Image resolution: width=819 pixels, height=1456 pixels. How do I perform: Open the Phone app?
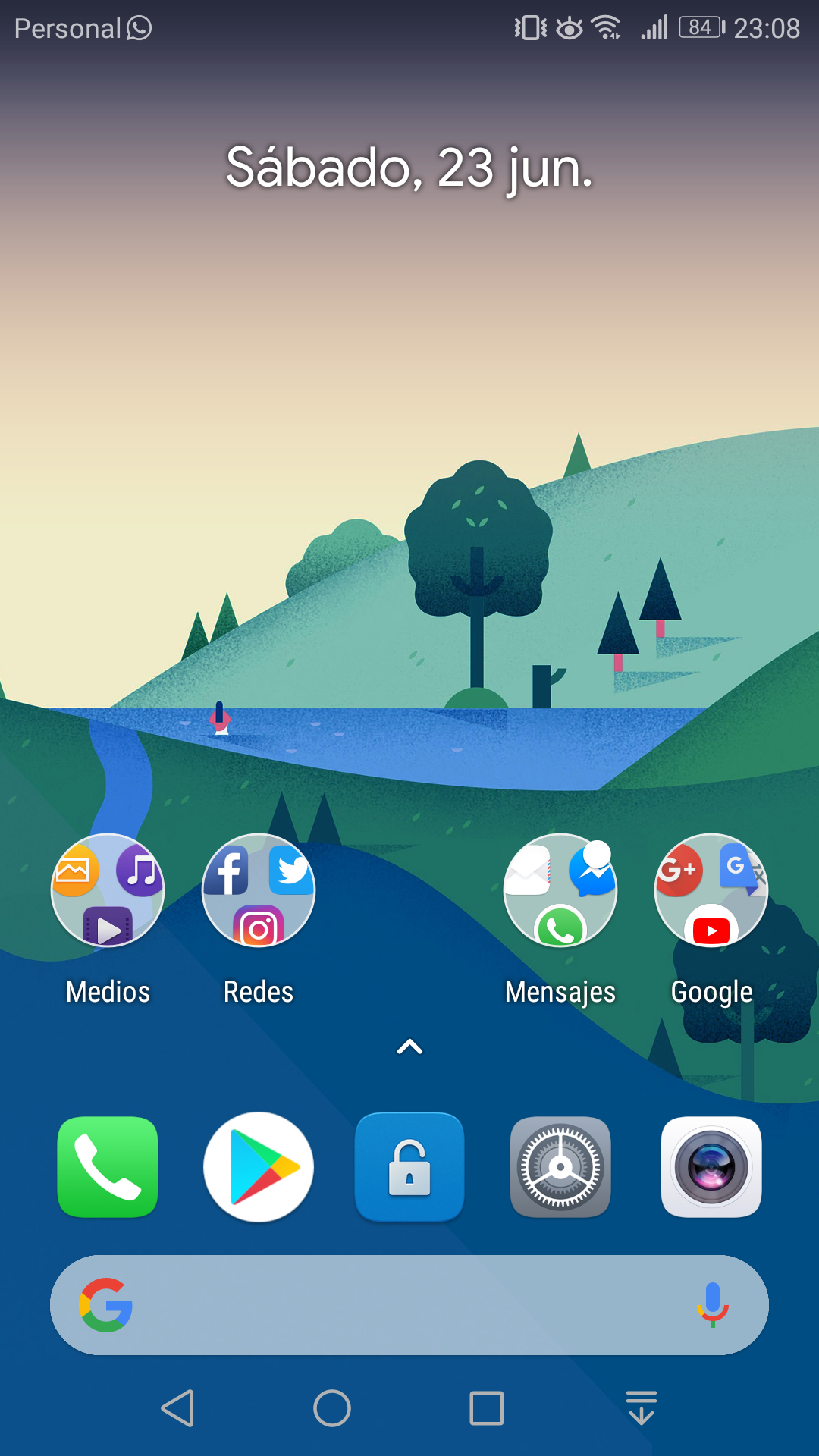coord(107,1167)
